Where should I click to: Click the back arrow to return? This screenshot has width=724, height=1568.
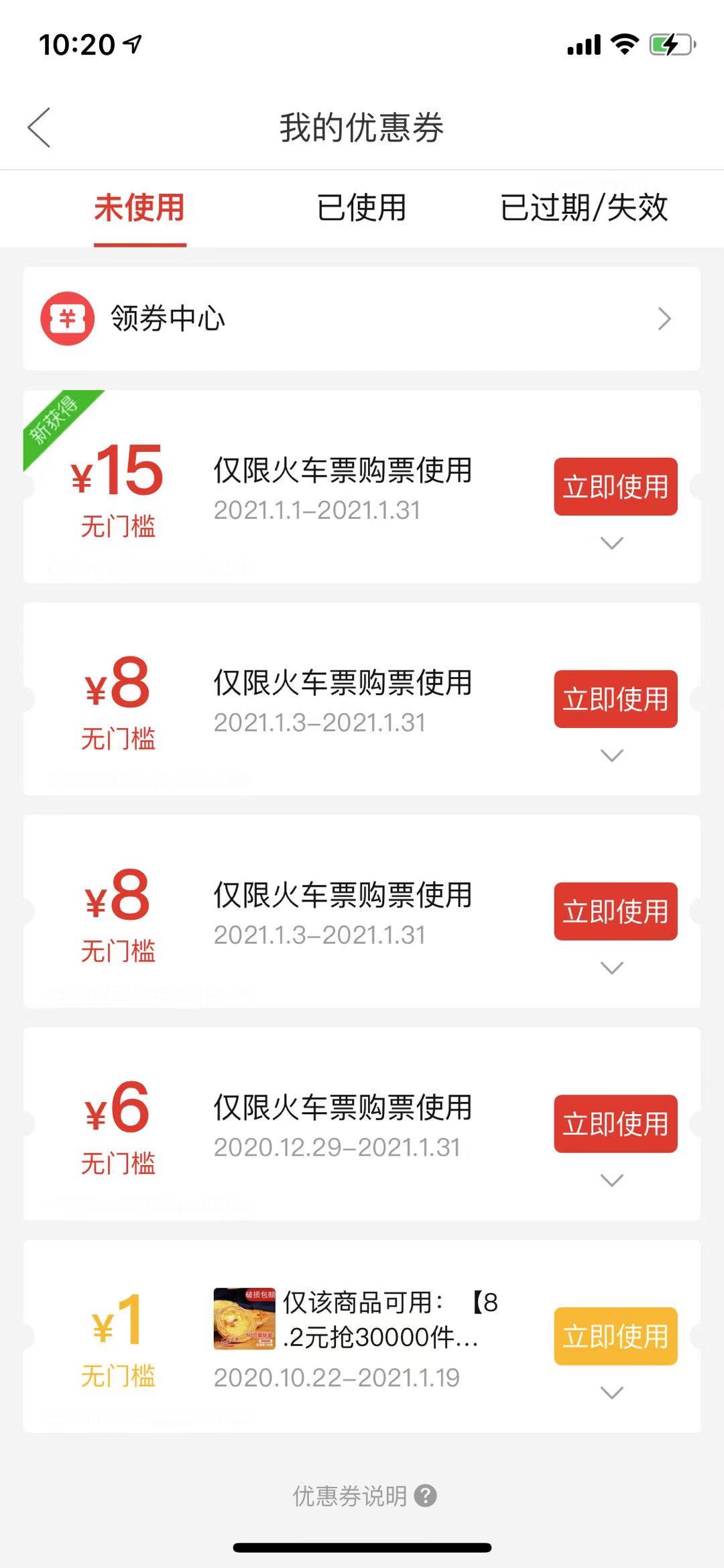pos(40,127)
